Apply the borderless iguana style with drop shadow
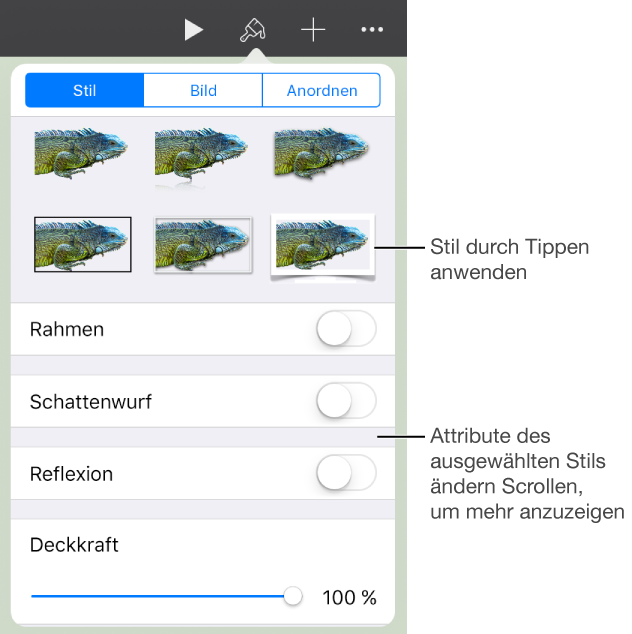The image size is (632, 634). (321, 153)
